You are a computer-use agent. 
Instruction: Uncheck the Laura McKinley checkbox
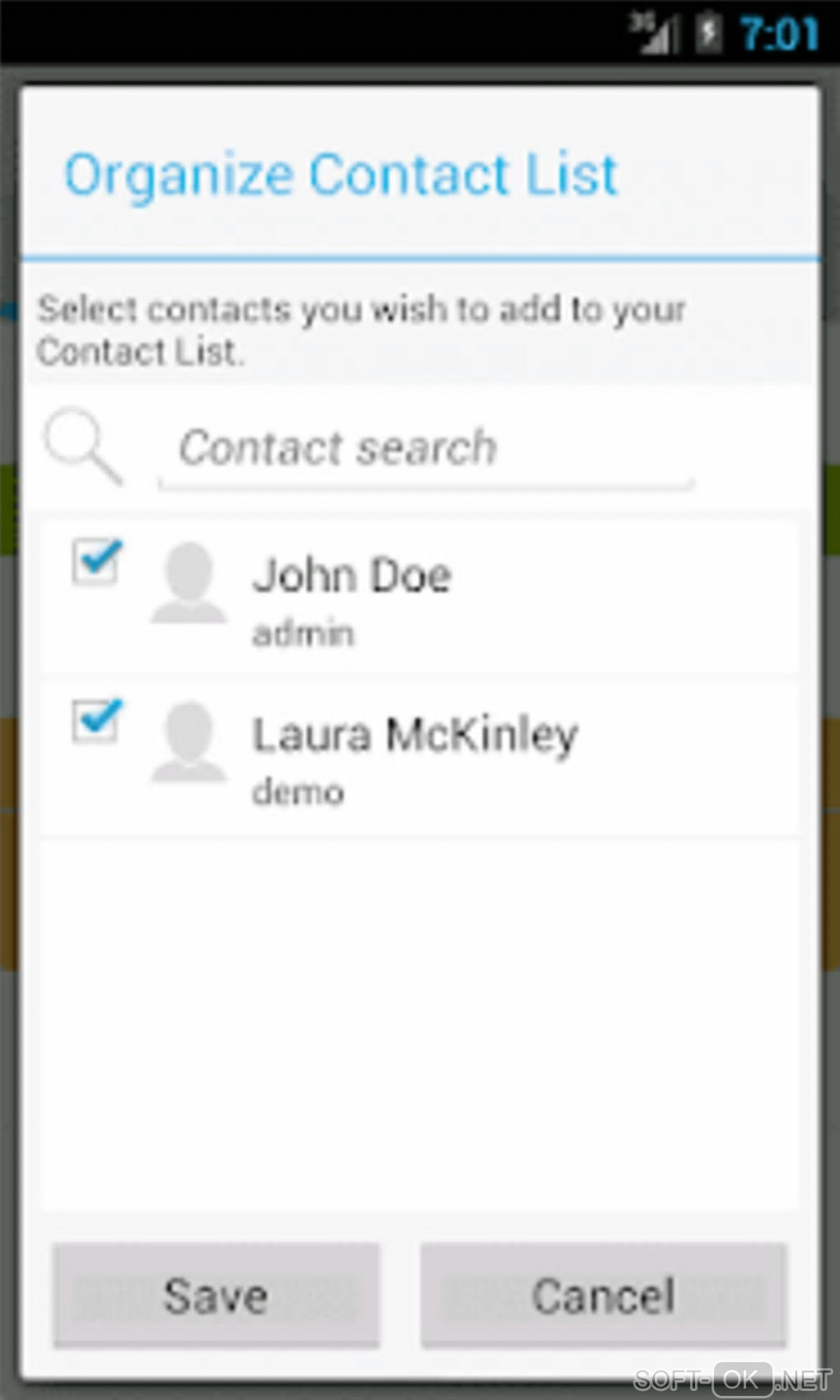click(x=96, y=721)
